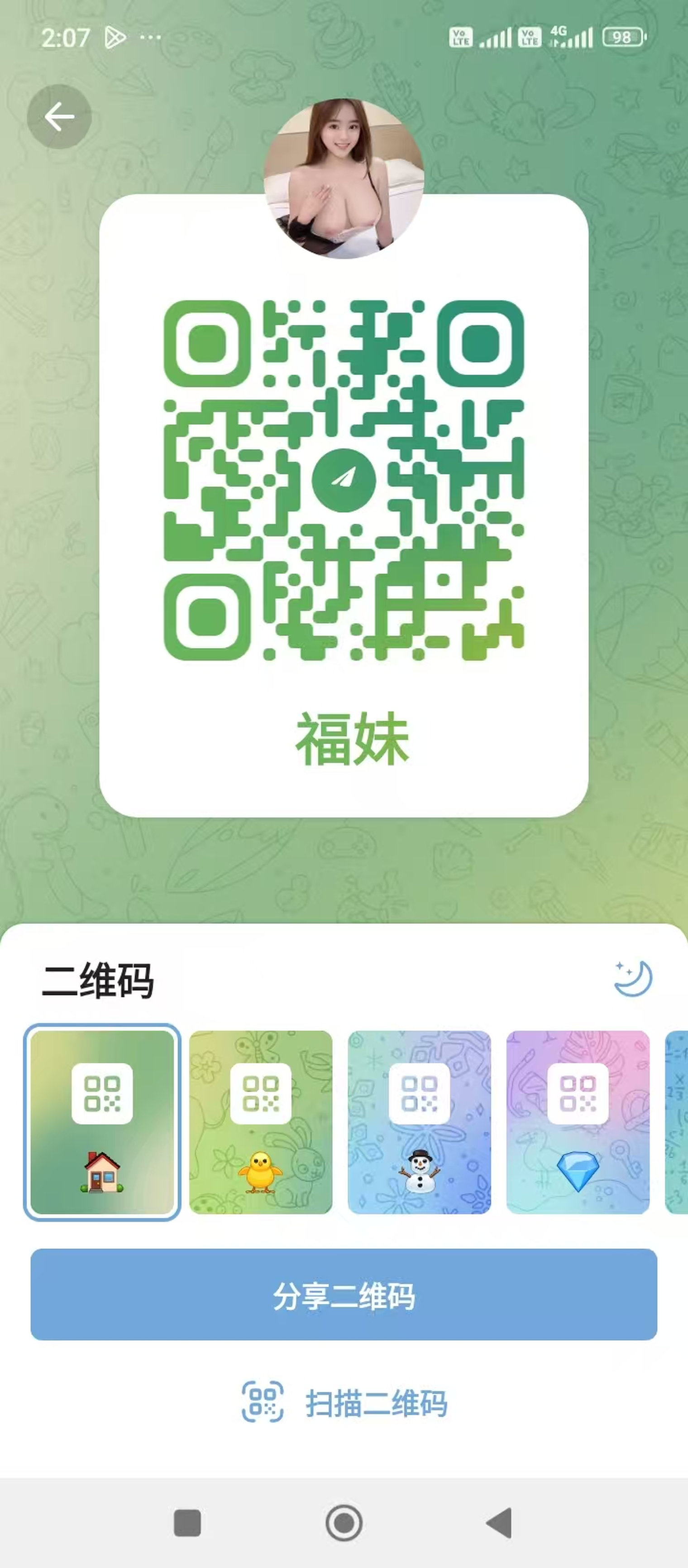Toggle night mode with the moon icon
This screenshot has height=1568, width=688.
(633, 979)
